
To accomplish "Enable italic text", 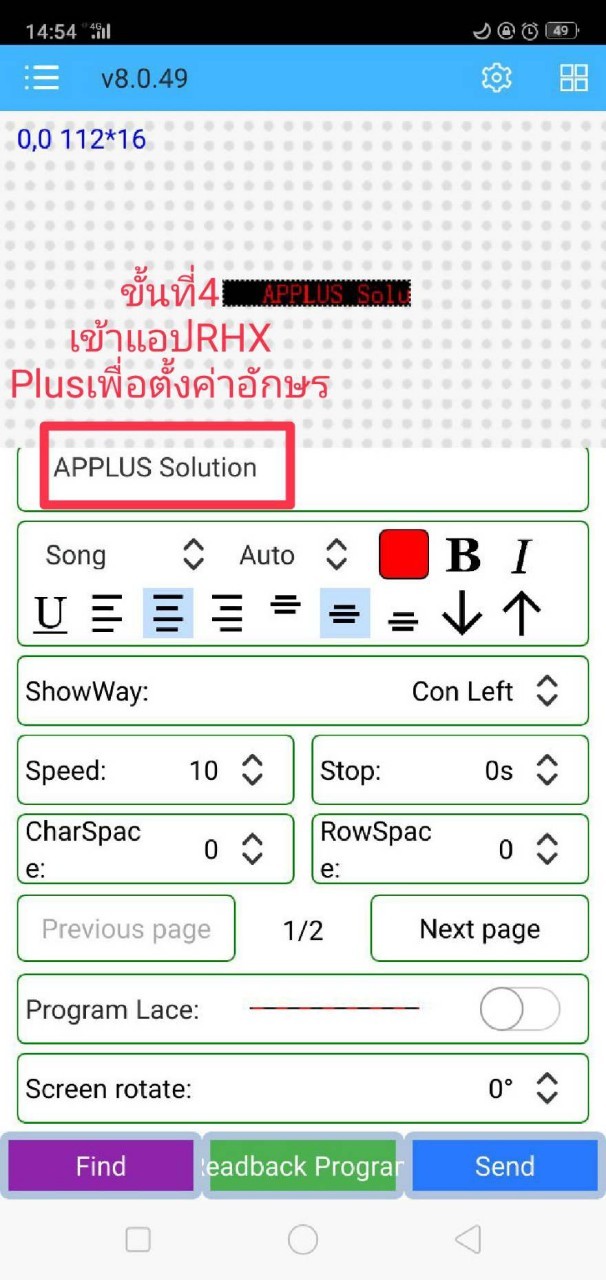I will pos(520,556).
